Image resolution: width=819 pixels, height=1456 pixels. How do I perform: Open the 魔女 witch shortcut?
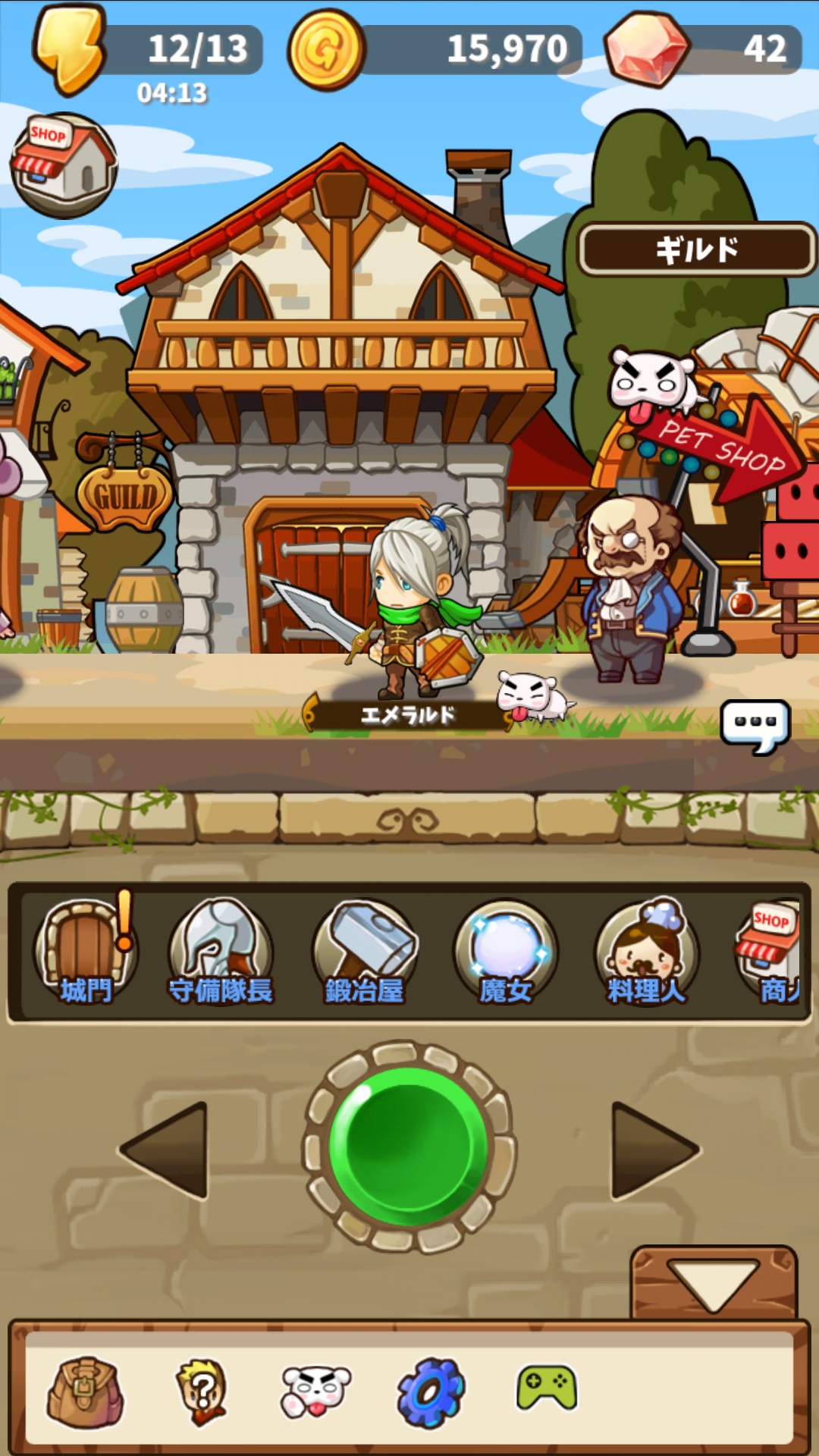(506, 951)
